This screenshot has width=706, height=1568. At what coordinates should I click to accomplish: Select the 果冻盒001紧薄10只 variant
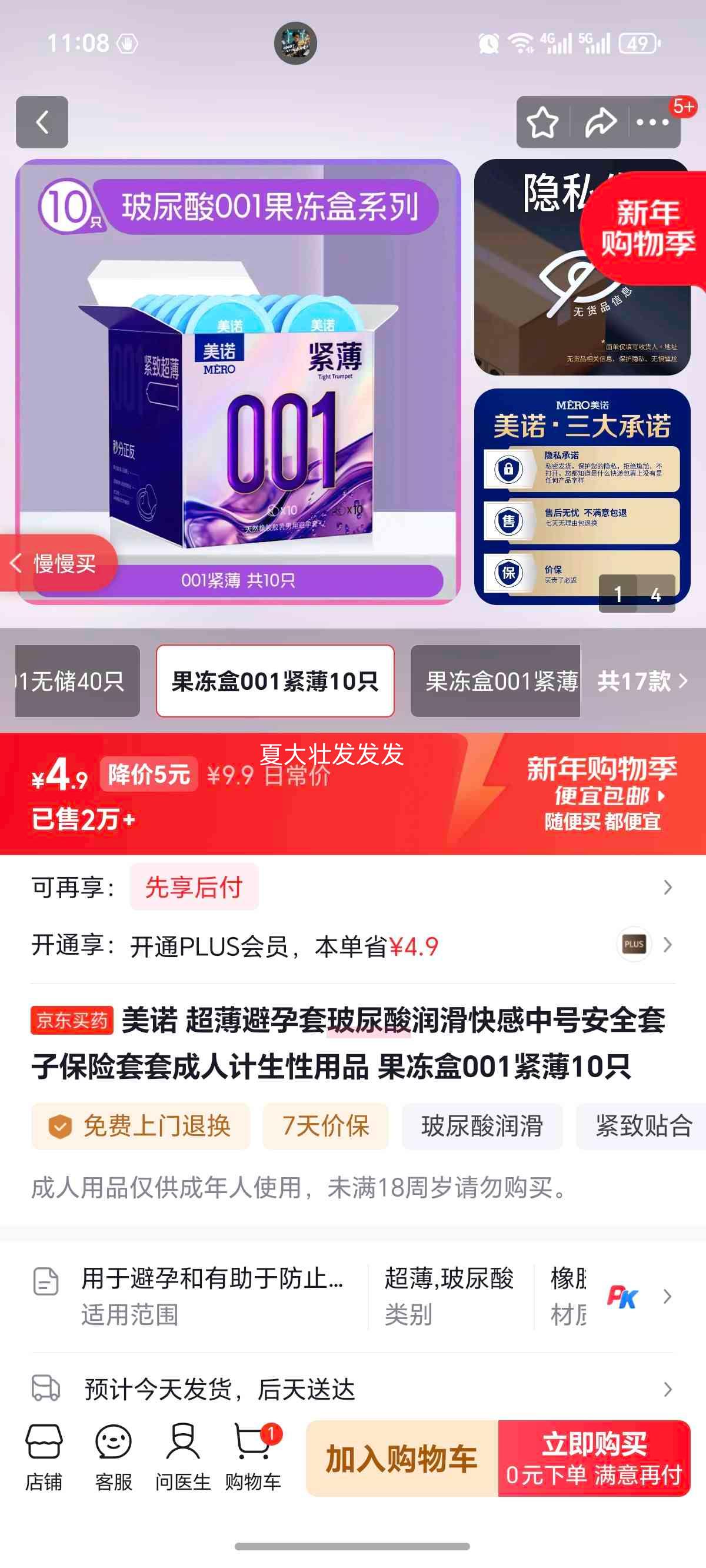tap(276, 683)
